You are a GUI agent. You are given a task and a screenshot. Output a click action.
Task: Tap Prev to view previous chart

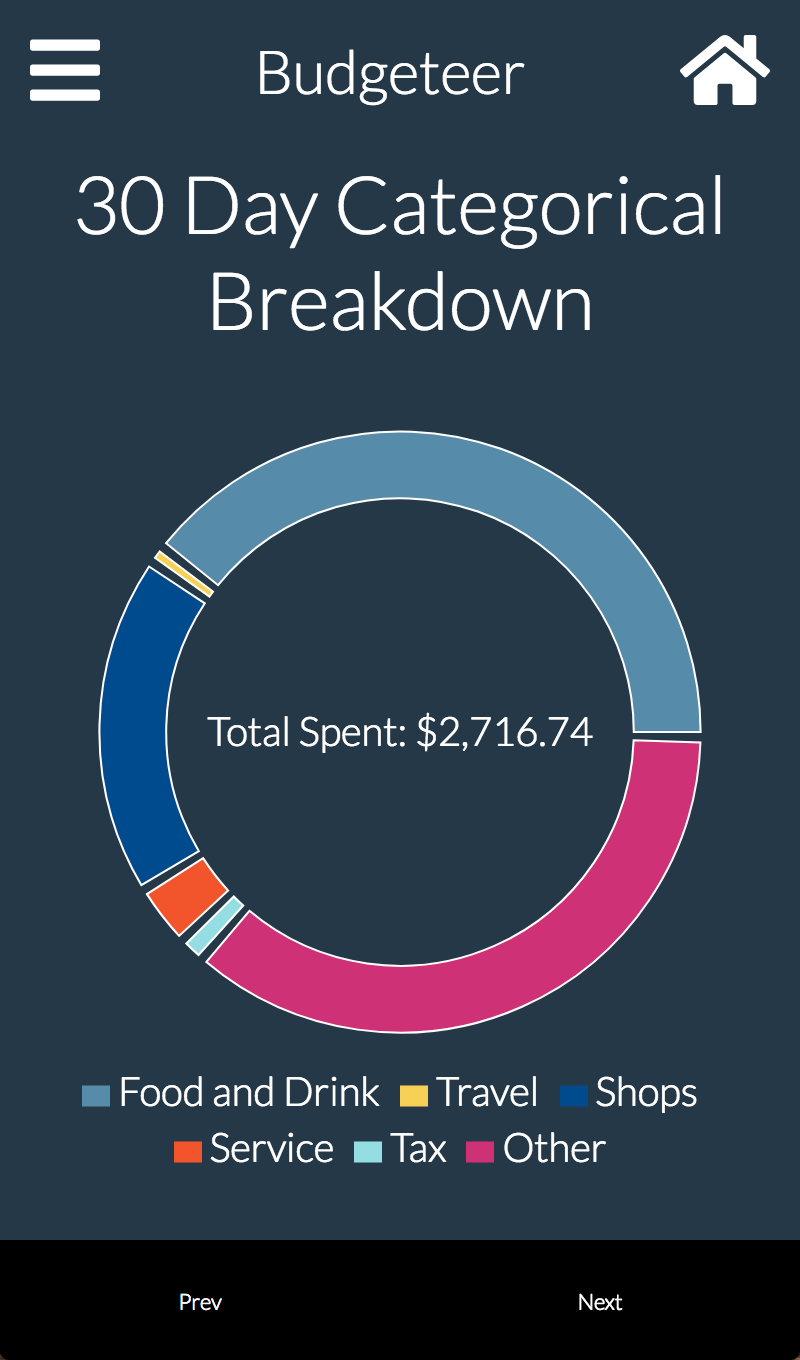200,1302
